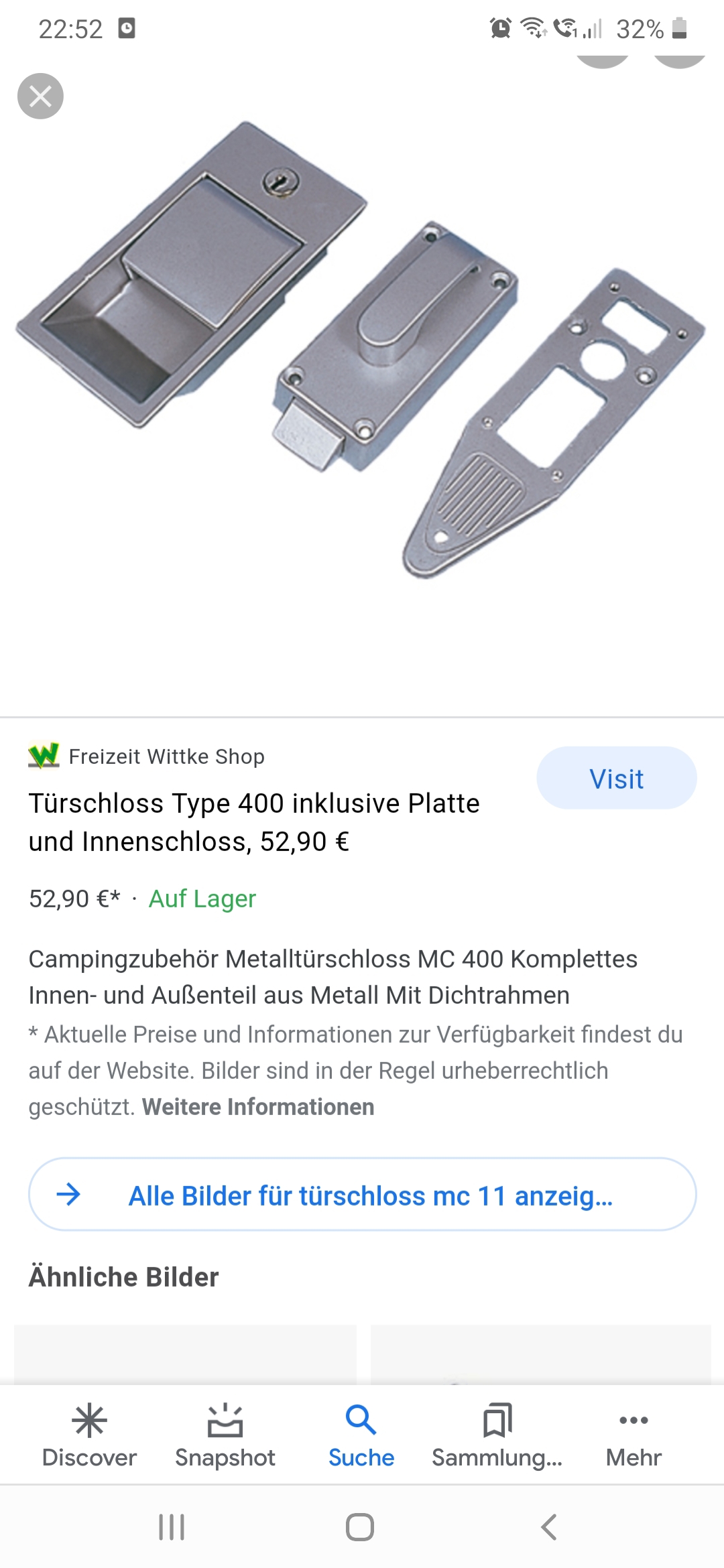This screenshot has height=1568, width=724.
Task: Close the image detail view
Action: tap(40, 96)
